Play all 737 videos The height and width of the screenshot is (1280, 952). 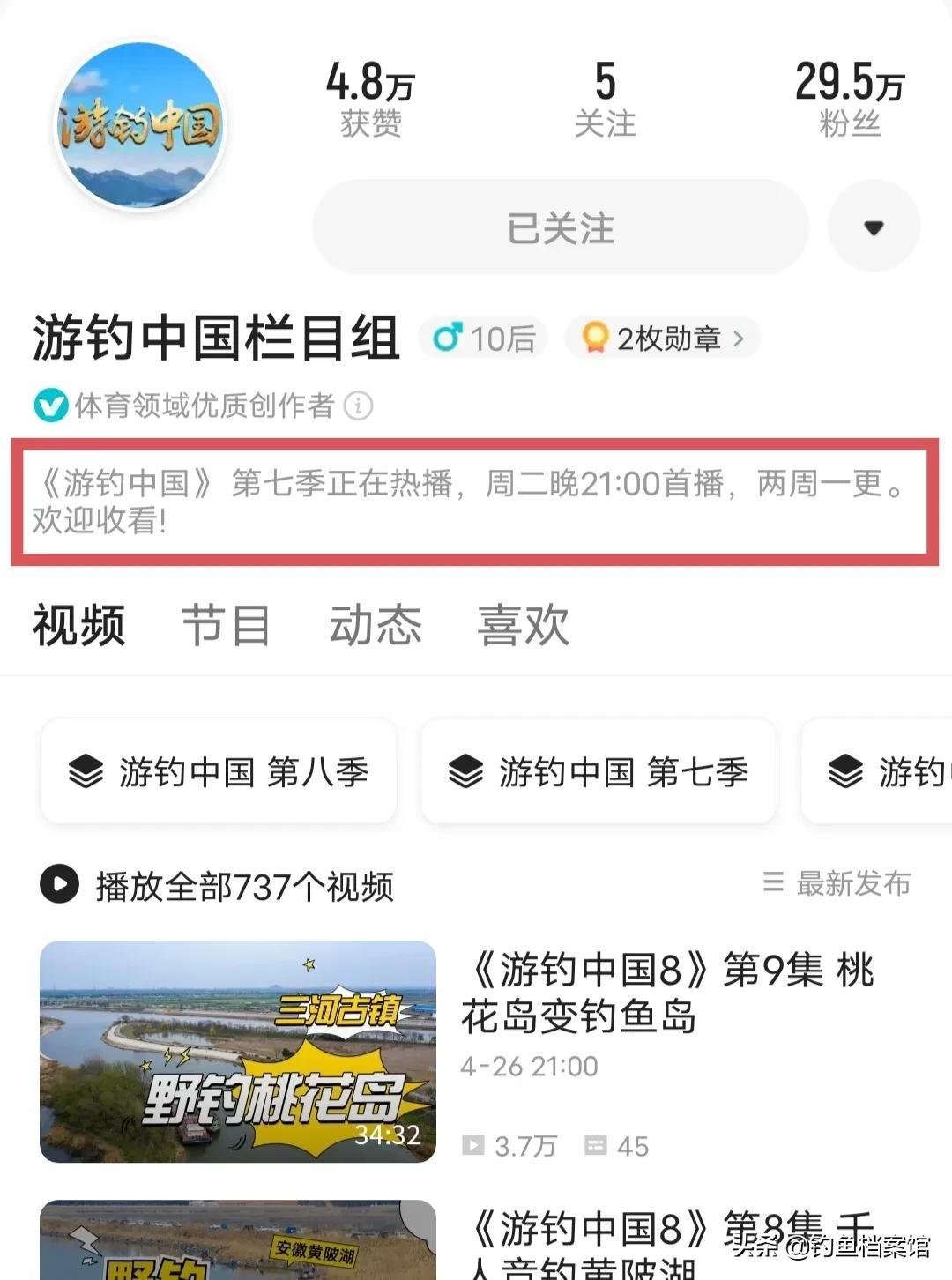coord(217,886)
